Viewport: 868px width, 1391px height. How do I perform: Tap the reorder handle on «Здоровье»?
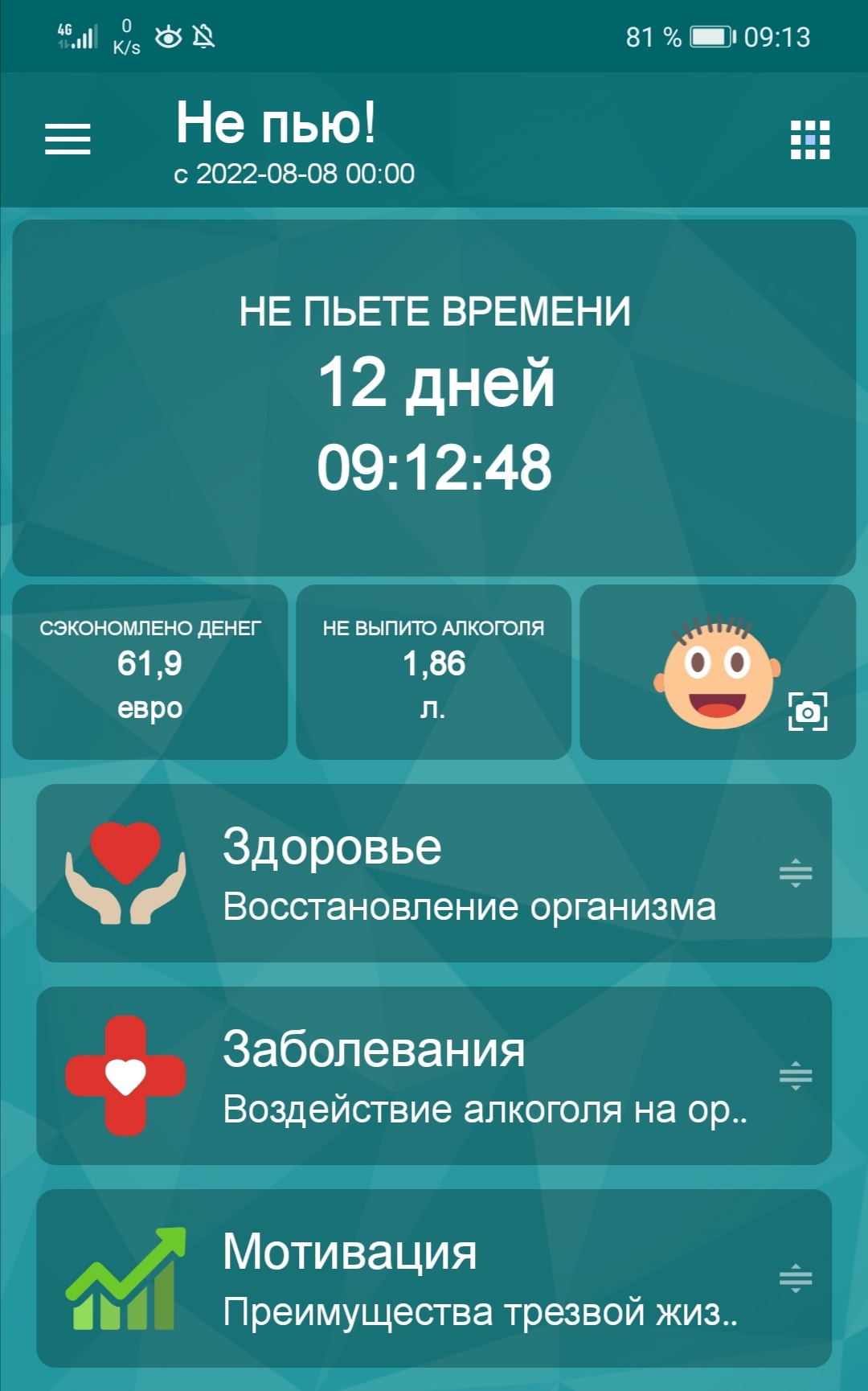pos(796,873)
